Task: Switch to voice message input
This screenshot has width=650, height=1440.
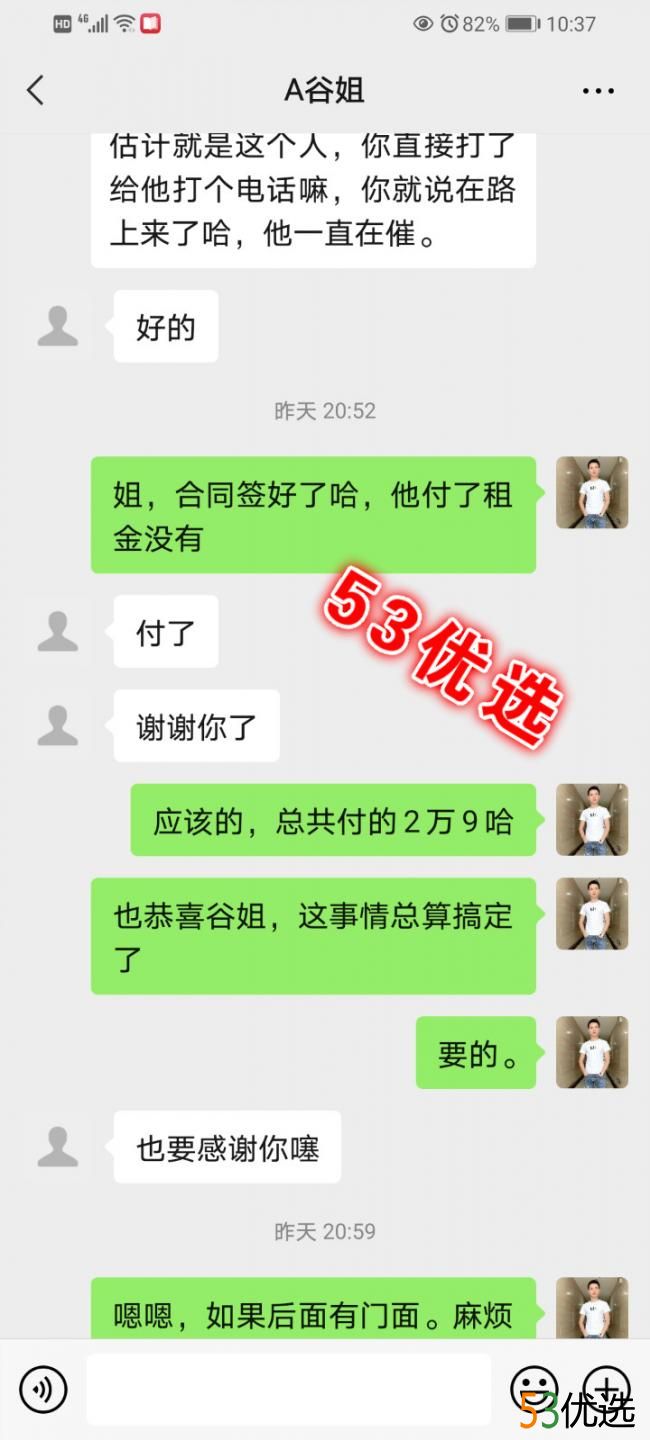Action: (43, 1389)
